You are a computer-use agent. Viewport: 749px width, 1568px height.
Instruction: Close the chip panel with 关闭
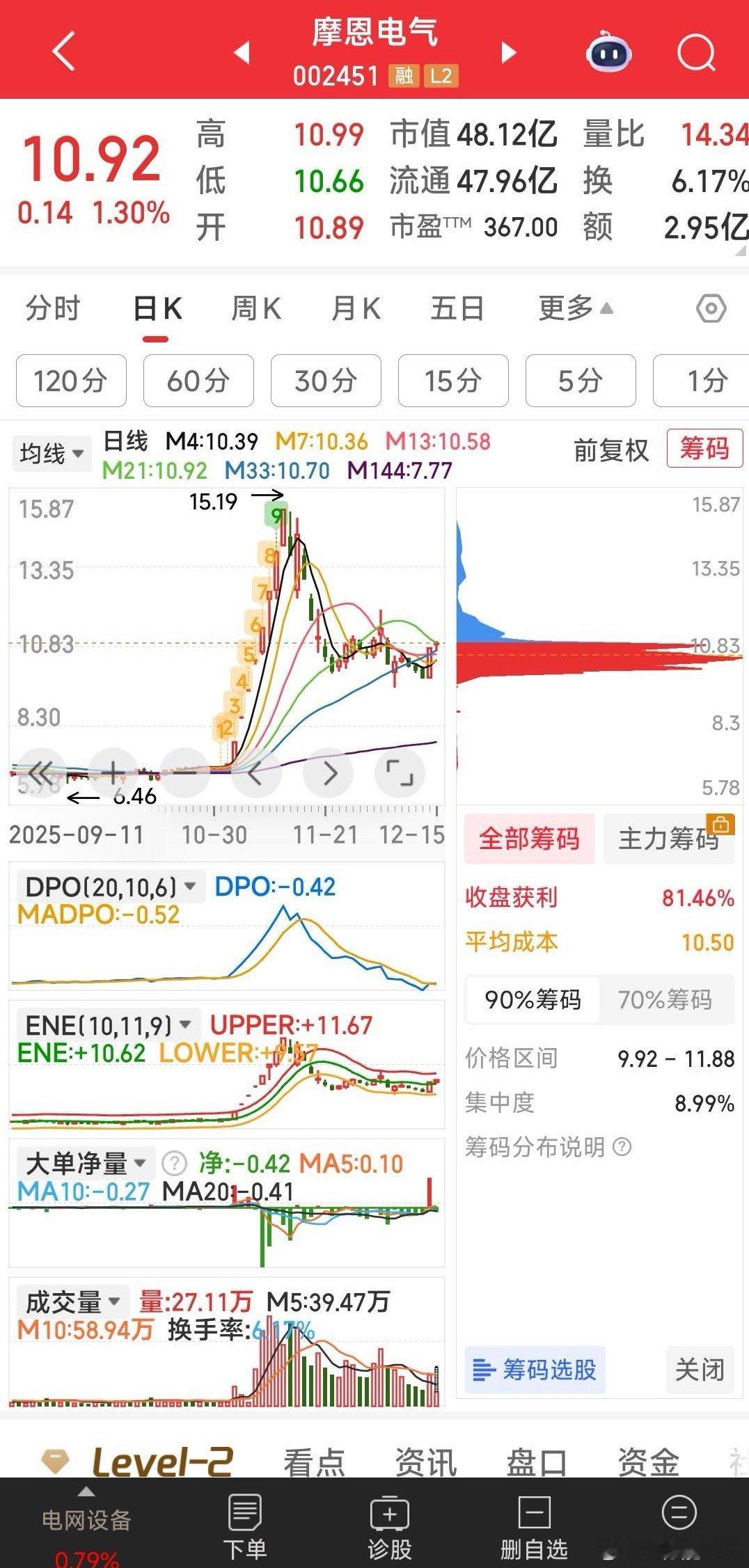[x=700, y=1370]
